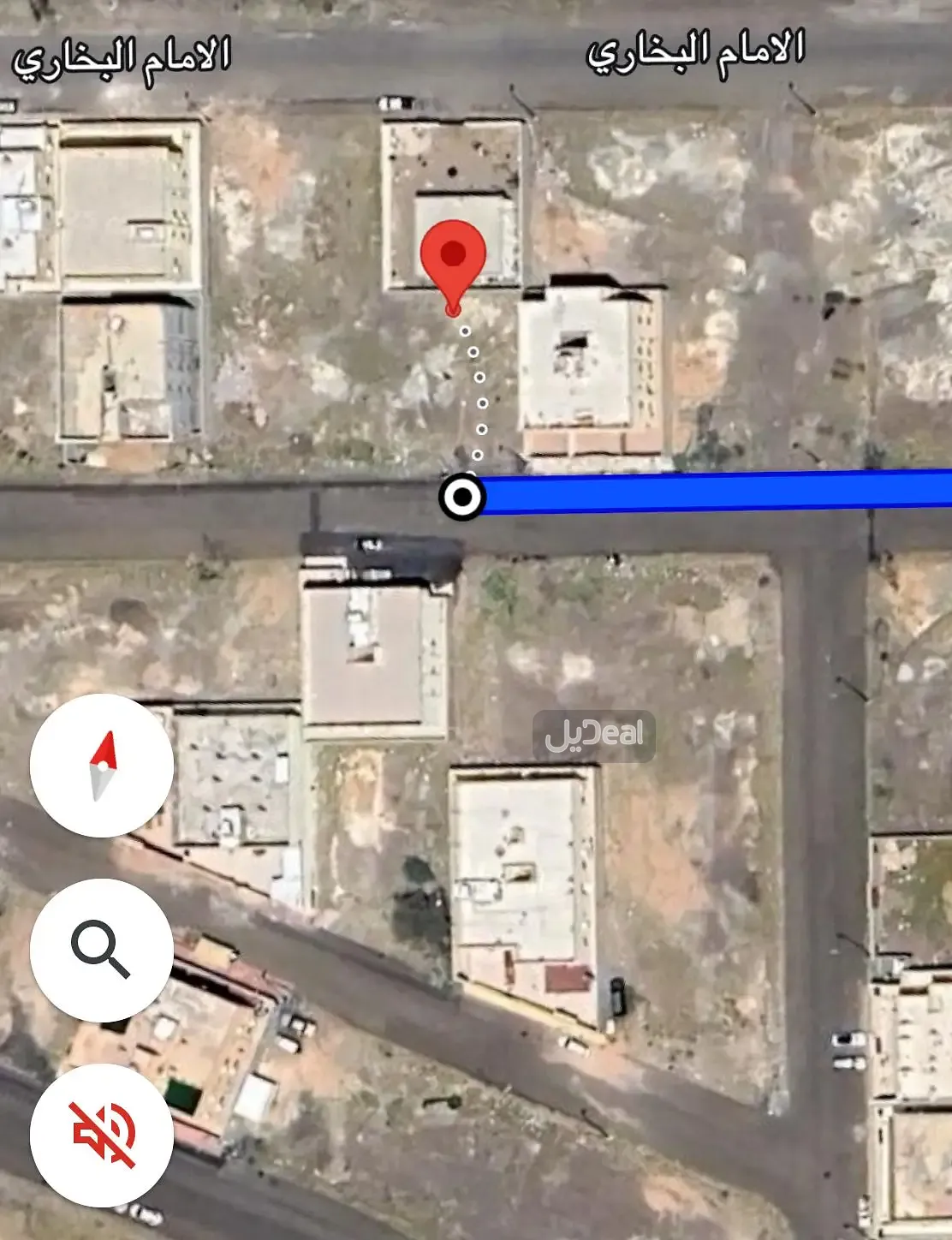Open search along the route

click(x=102, y=950)
